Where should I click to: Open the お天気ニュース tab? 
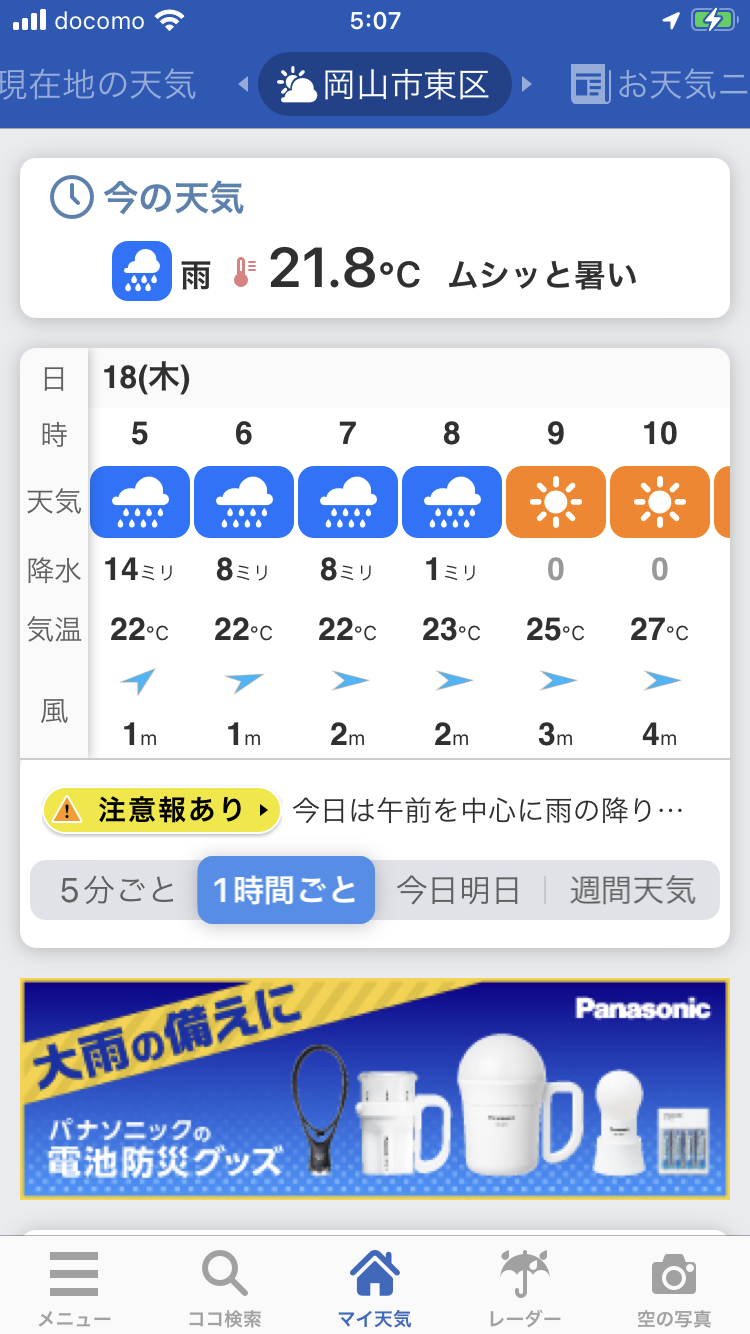pyautogui.click(x=660, y=85)
